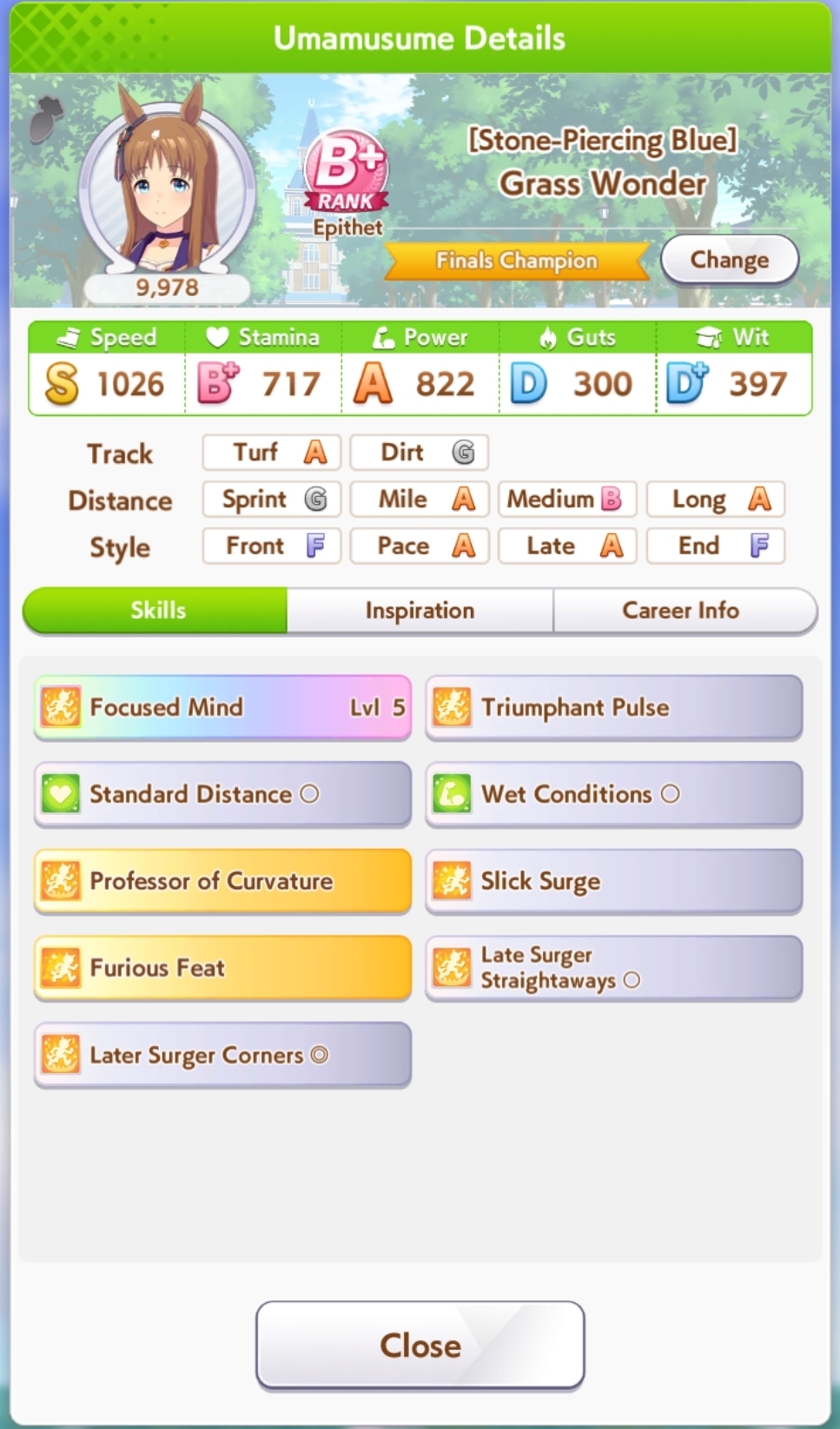The height and width of the screenshot is (1429, 840).
Task: Close the Umamusume Details dialog
Action: coord(420,1345)
